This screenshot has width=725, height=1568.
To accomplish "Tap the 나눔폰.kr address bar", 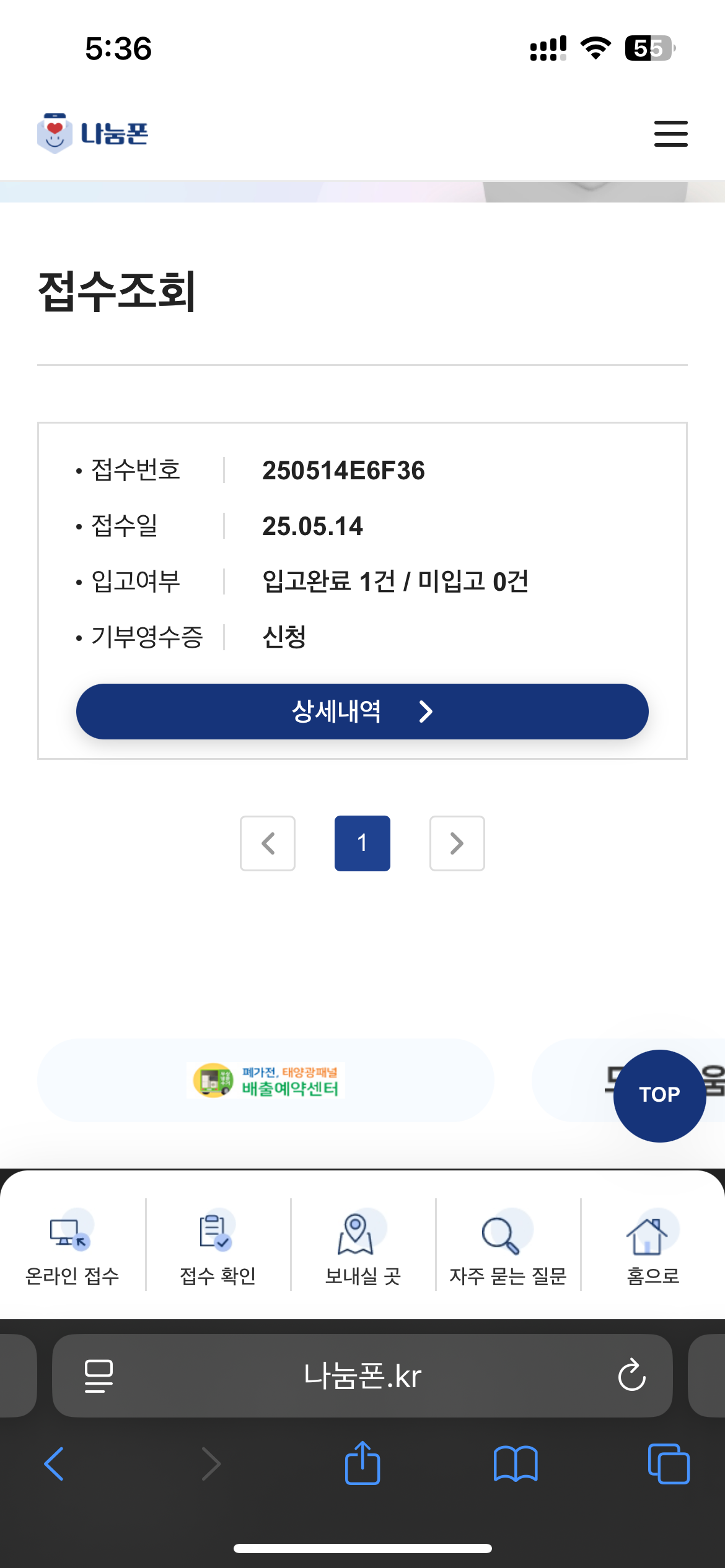I will [362, 1375].
